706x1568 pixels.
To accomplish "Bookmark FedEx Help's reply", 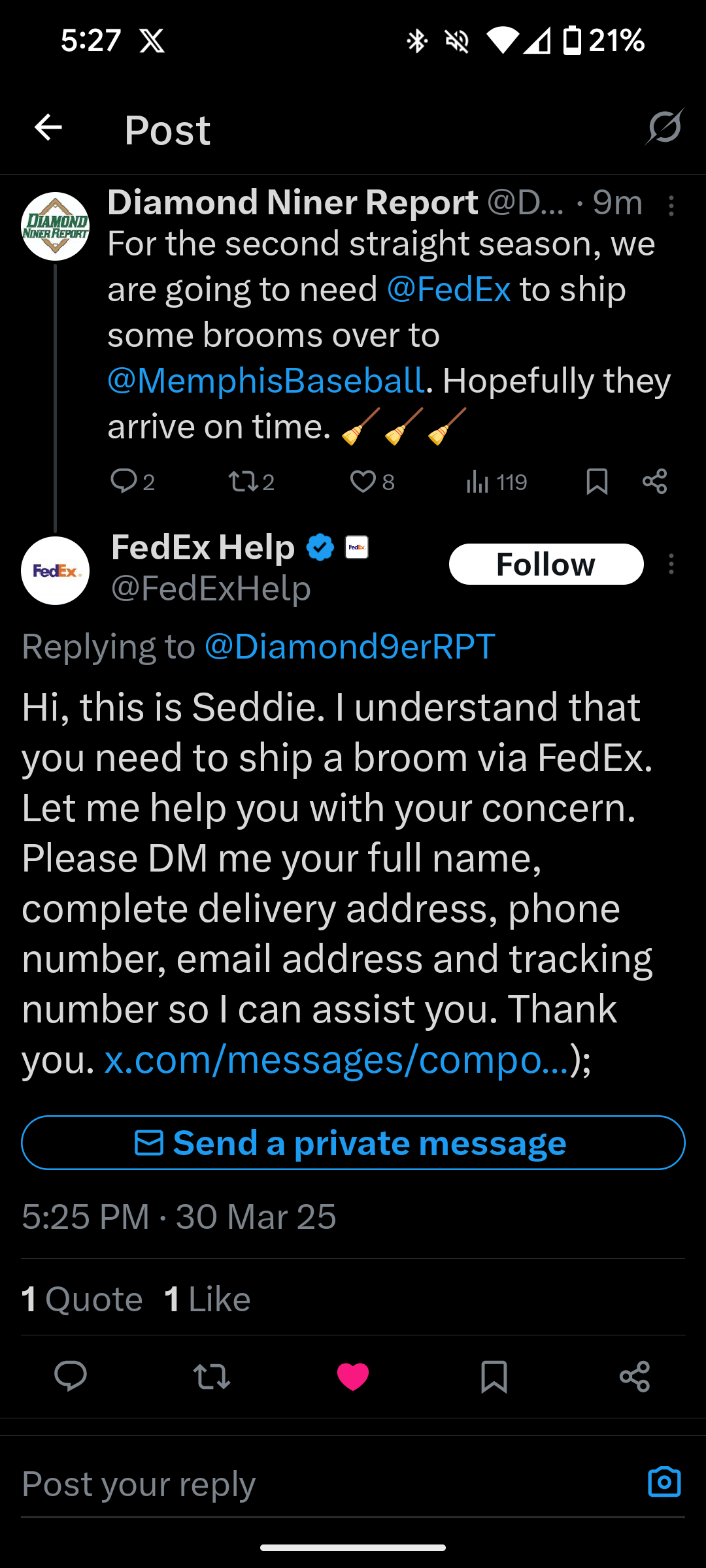I will tap(494, 1377).
